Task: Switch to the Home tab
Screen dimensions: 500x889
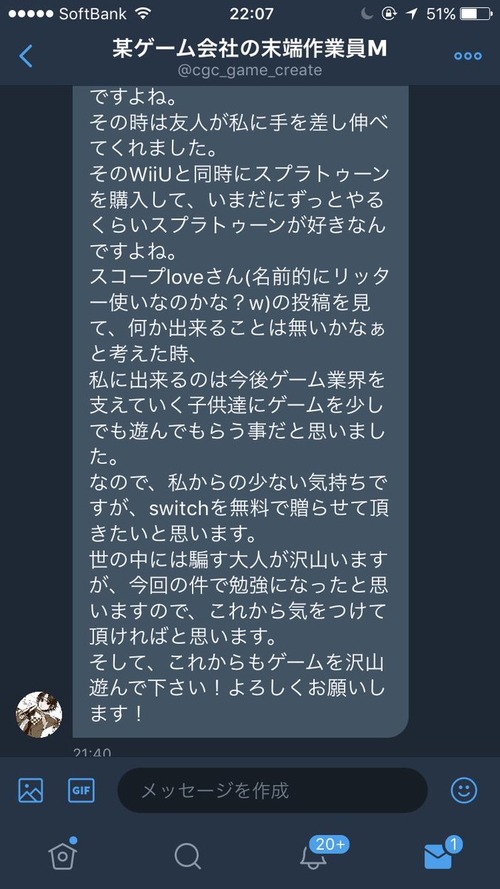Action: 62,854
